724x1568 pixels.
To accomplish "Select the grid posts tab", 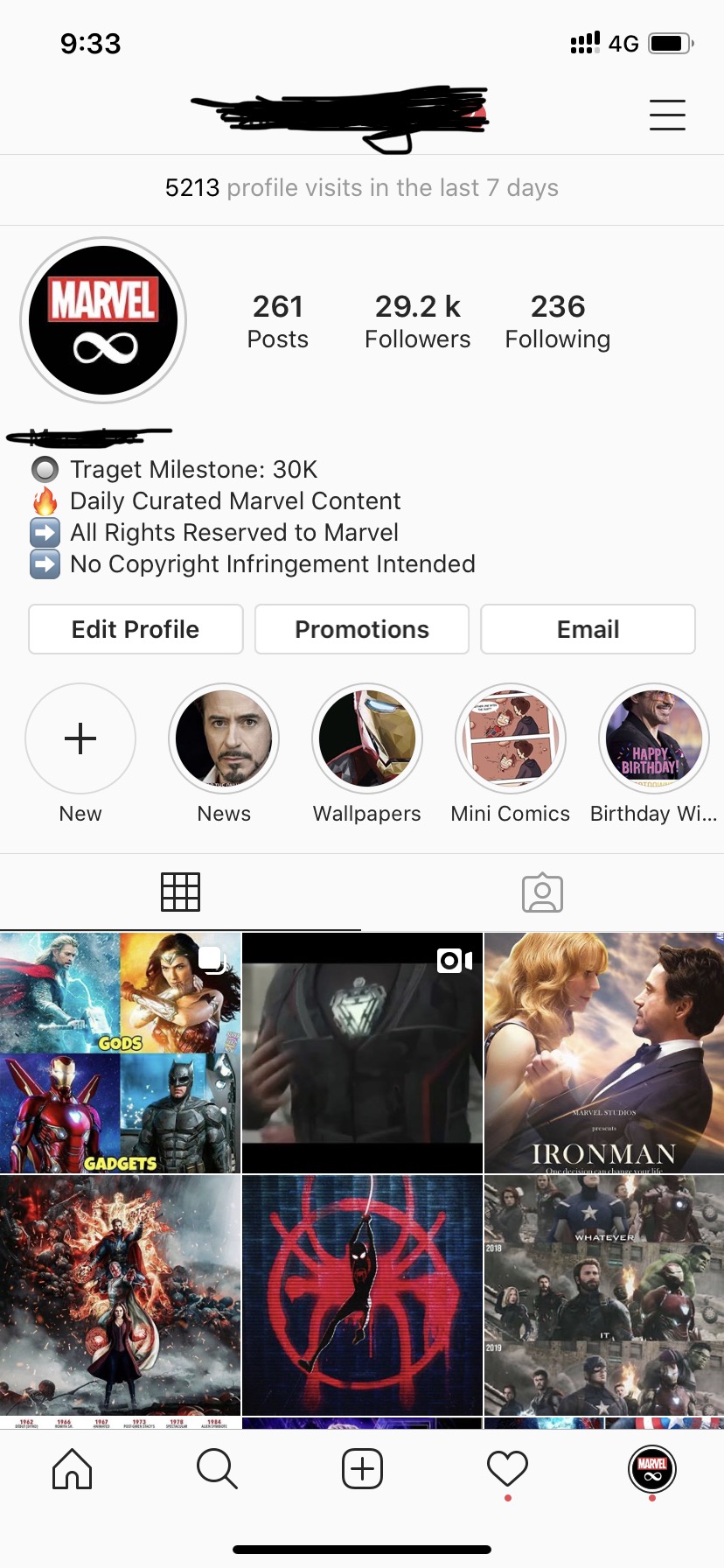I will [181, 892].
